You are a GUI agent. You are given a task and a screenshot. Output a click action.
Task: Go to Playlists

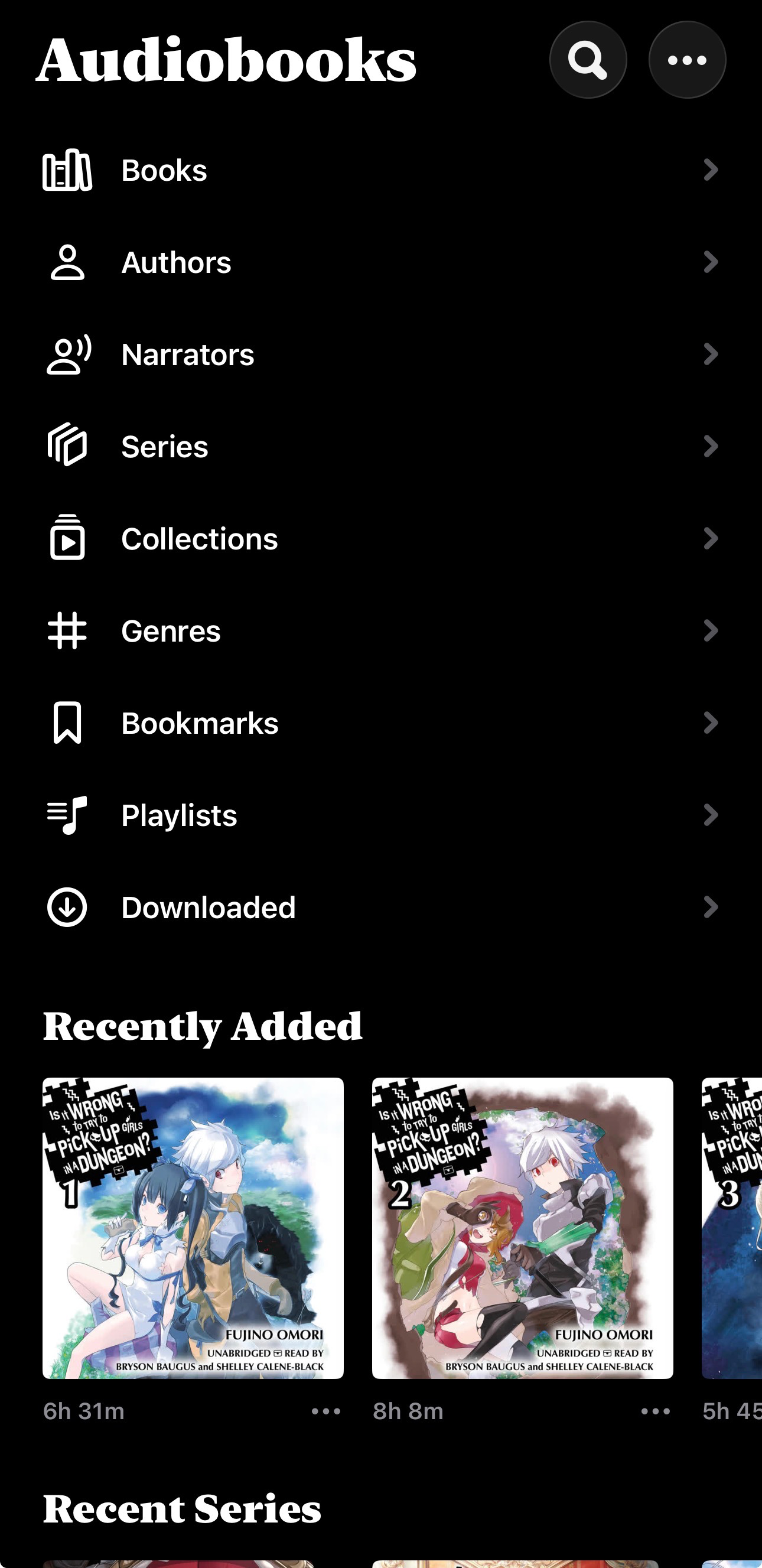point(380,815)
